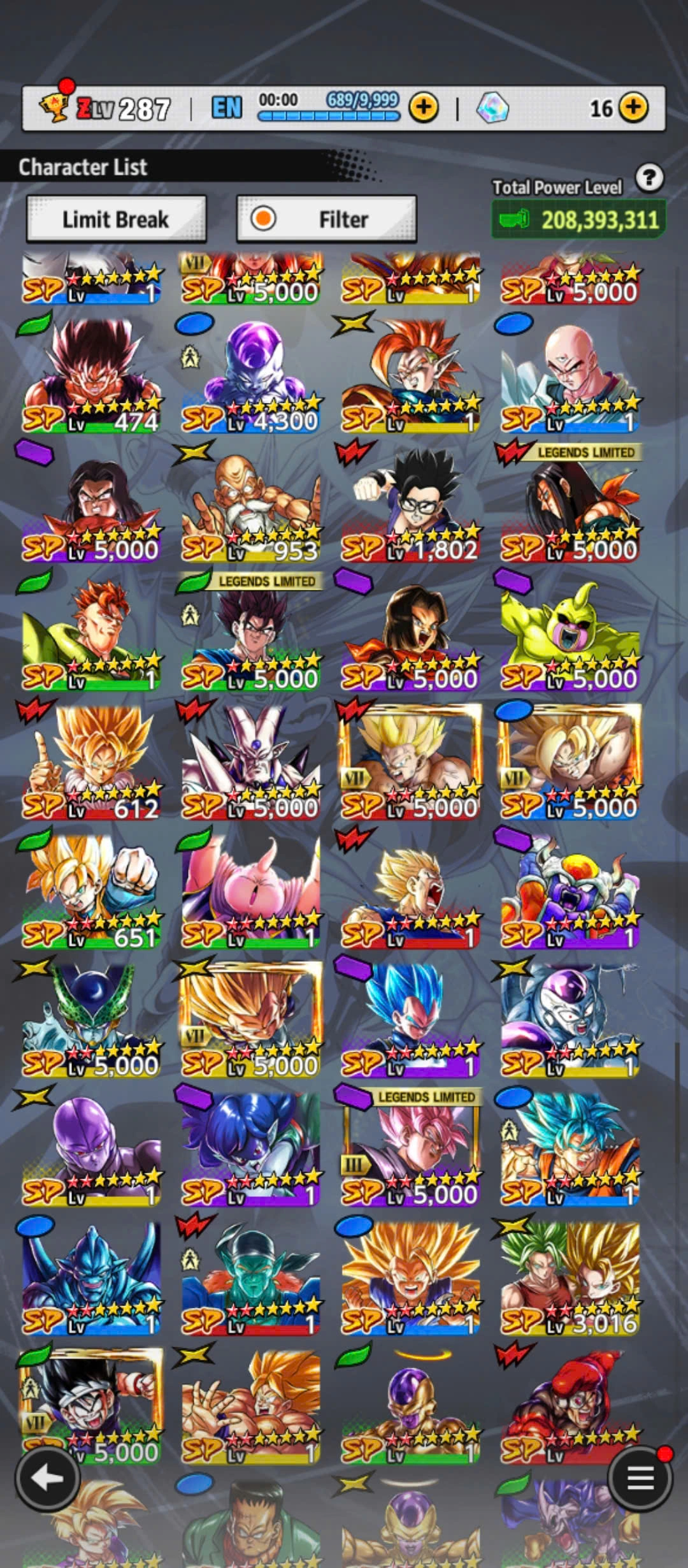Image resolution: width=688 pixels, height=1568 pixels.
Task: Add energy with the plus beside 689/9,999
Action: tap(424, 108)
